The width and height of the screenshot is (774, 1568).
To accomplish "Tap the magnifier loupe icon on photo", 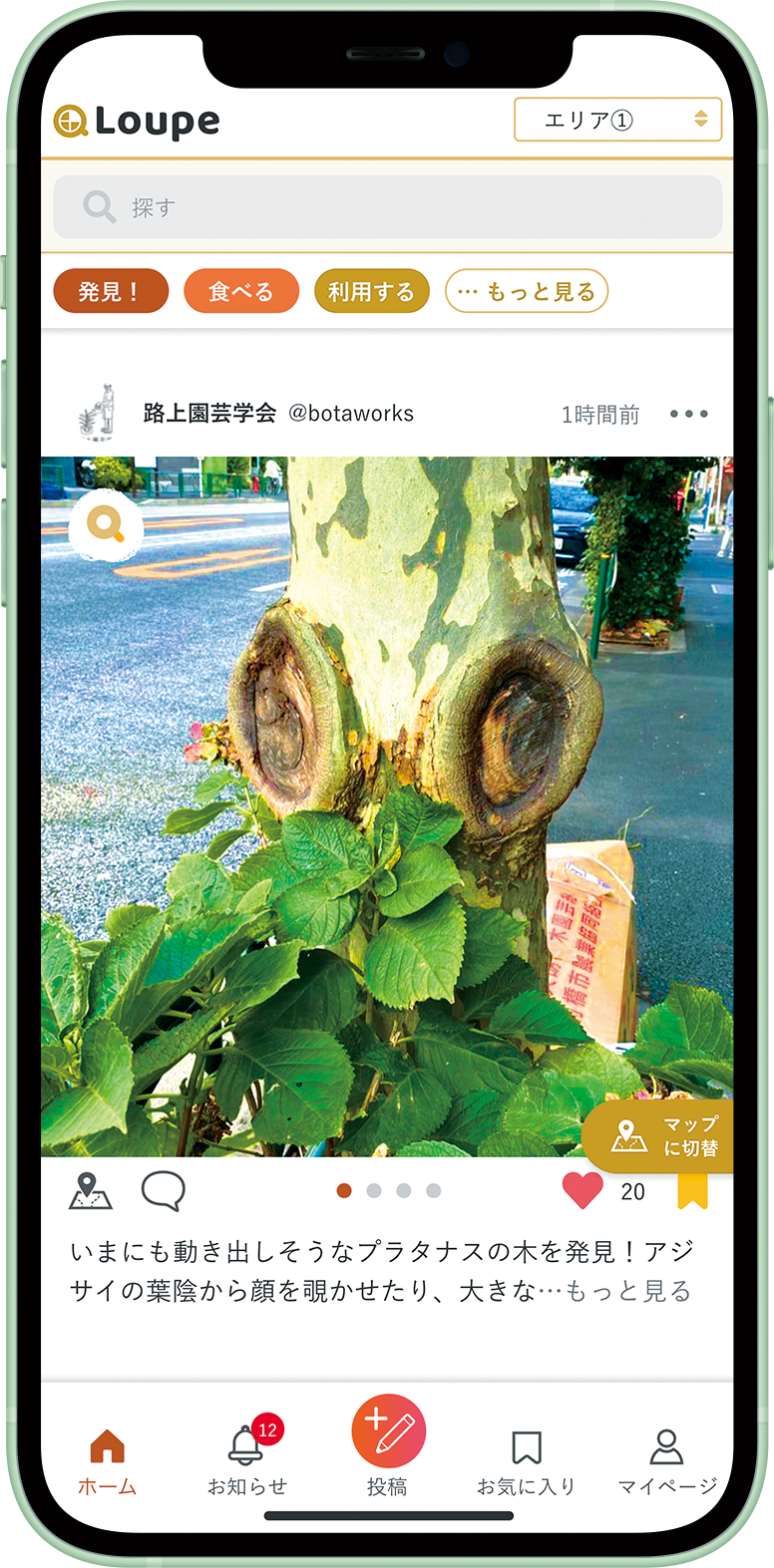I will point(106,523).
